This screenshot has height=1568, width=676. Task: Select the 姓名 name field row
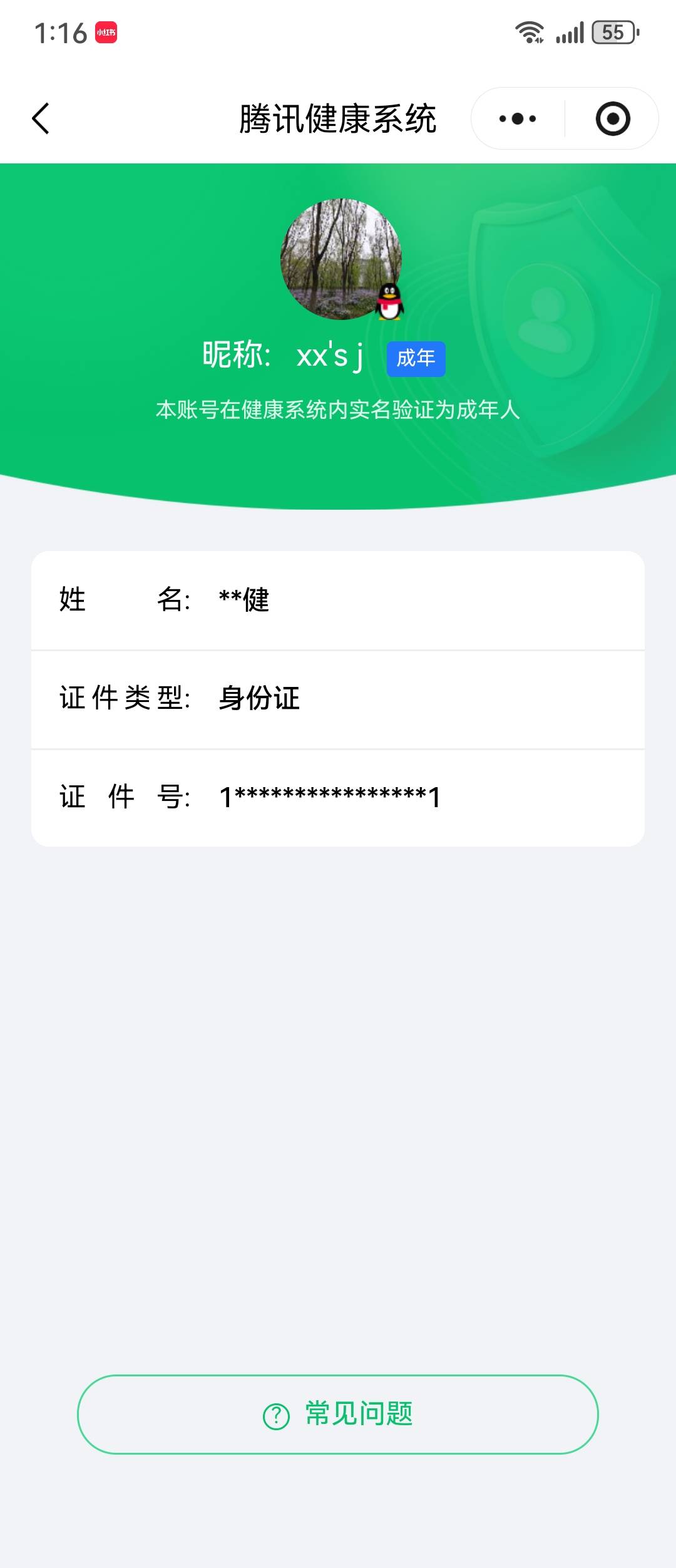(x=338, y=601)
